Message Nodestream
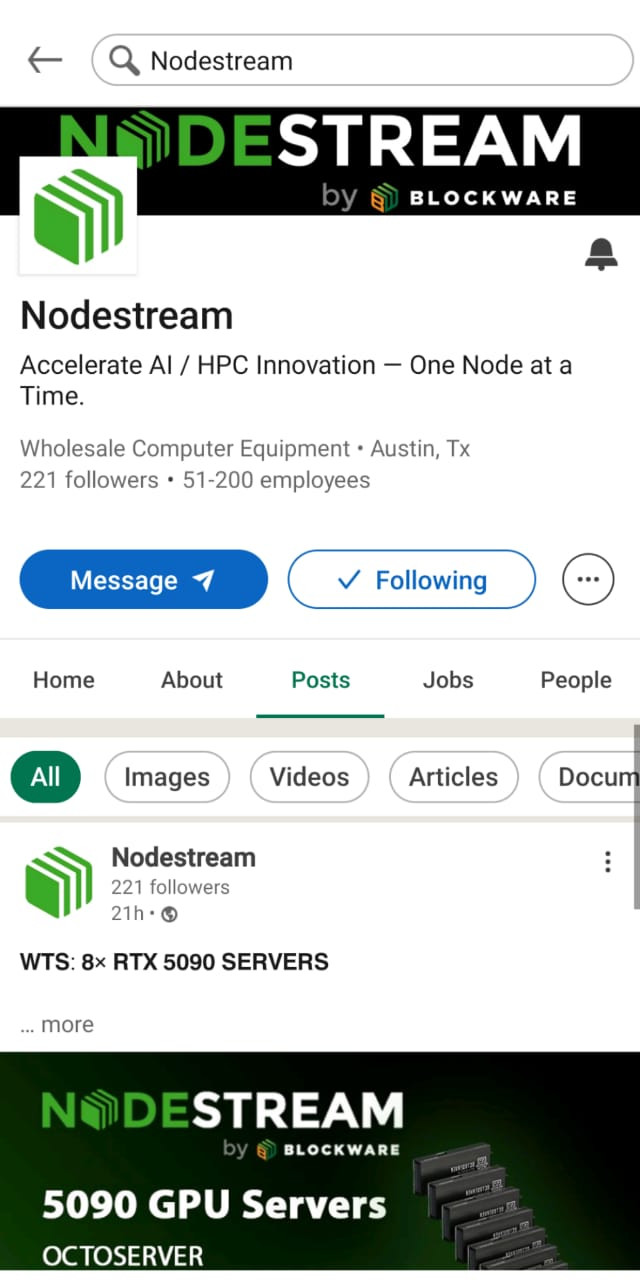 [144, 579]
